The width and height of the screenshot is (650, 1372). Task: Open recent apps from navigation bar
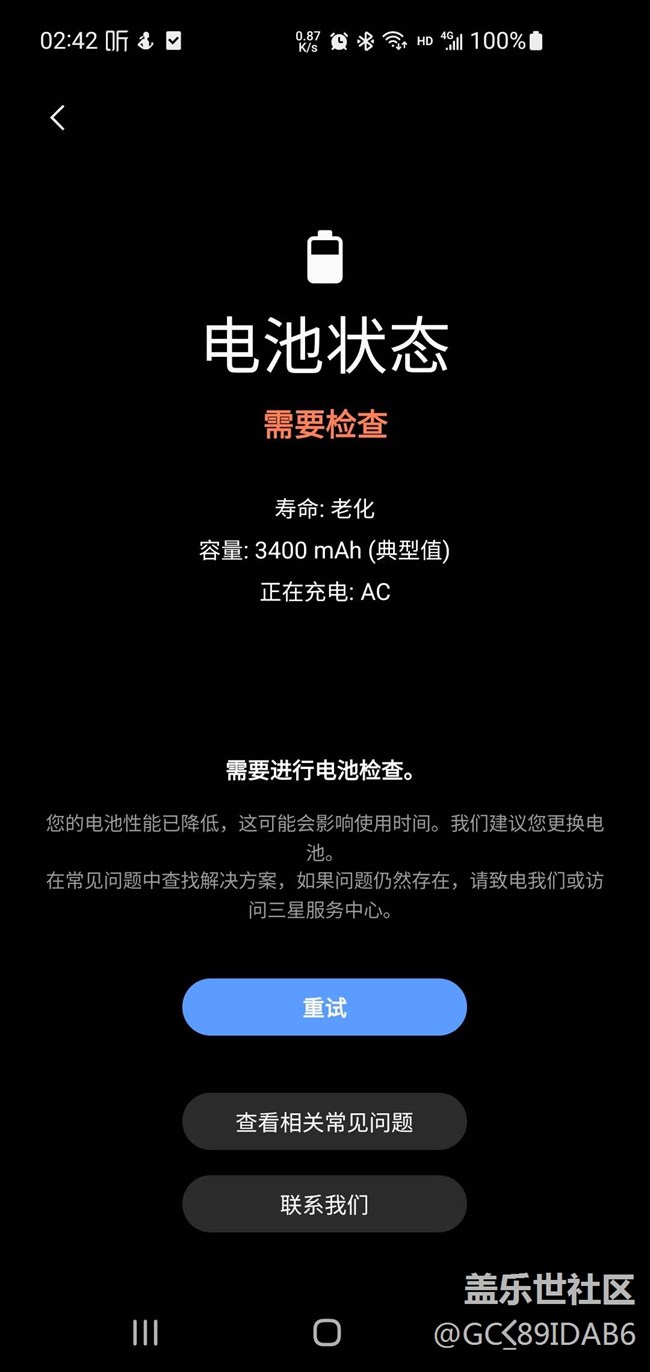(x=146, y=1332)
